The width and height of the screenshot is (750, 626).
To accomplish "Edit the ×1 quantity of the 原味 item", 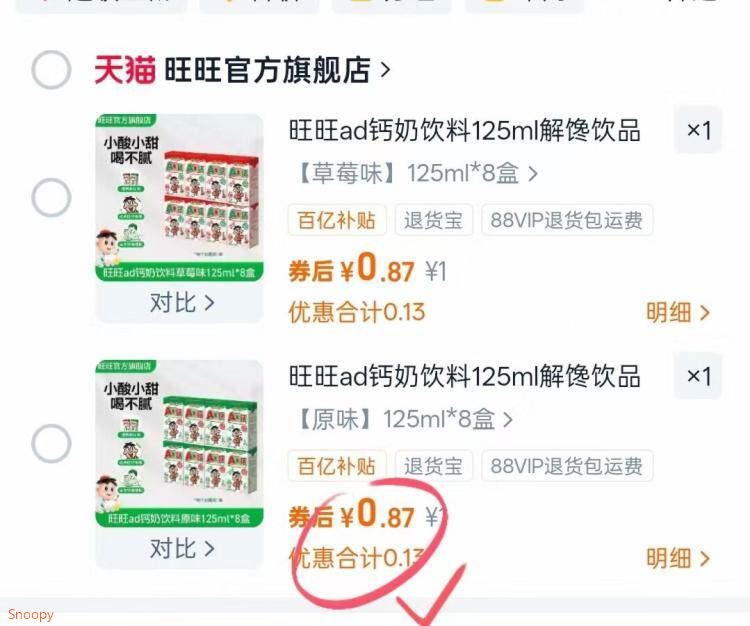I will tap(698, 376).
